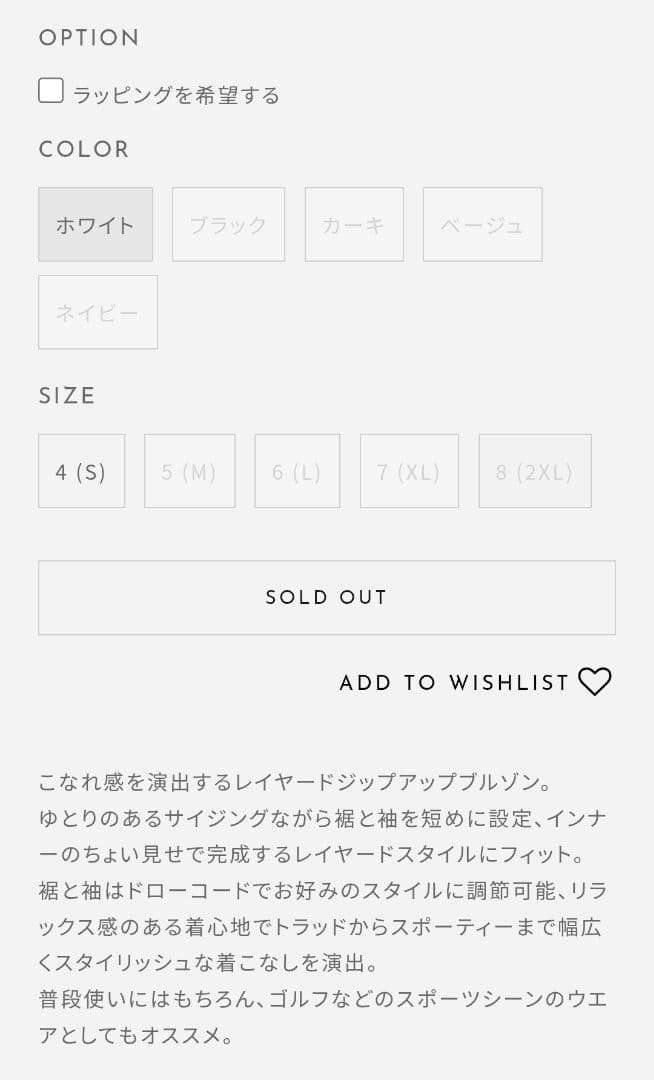
Task: Choose size 8 (2XL)
Action: 534,471
